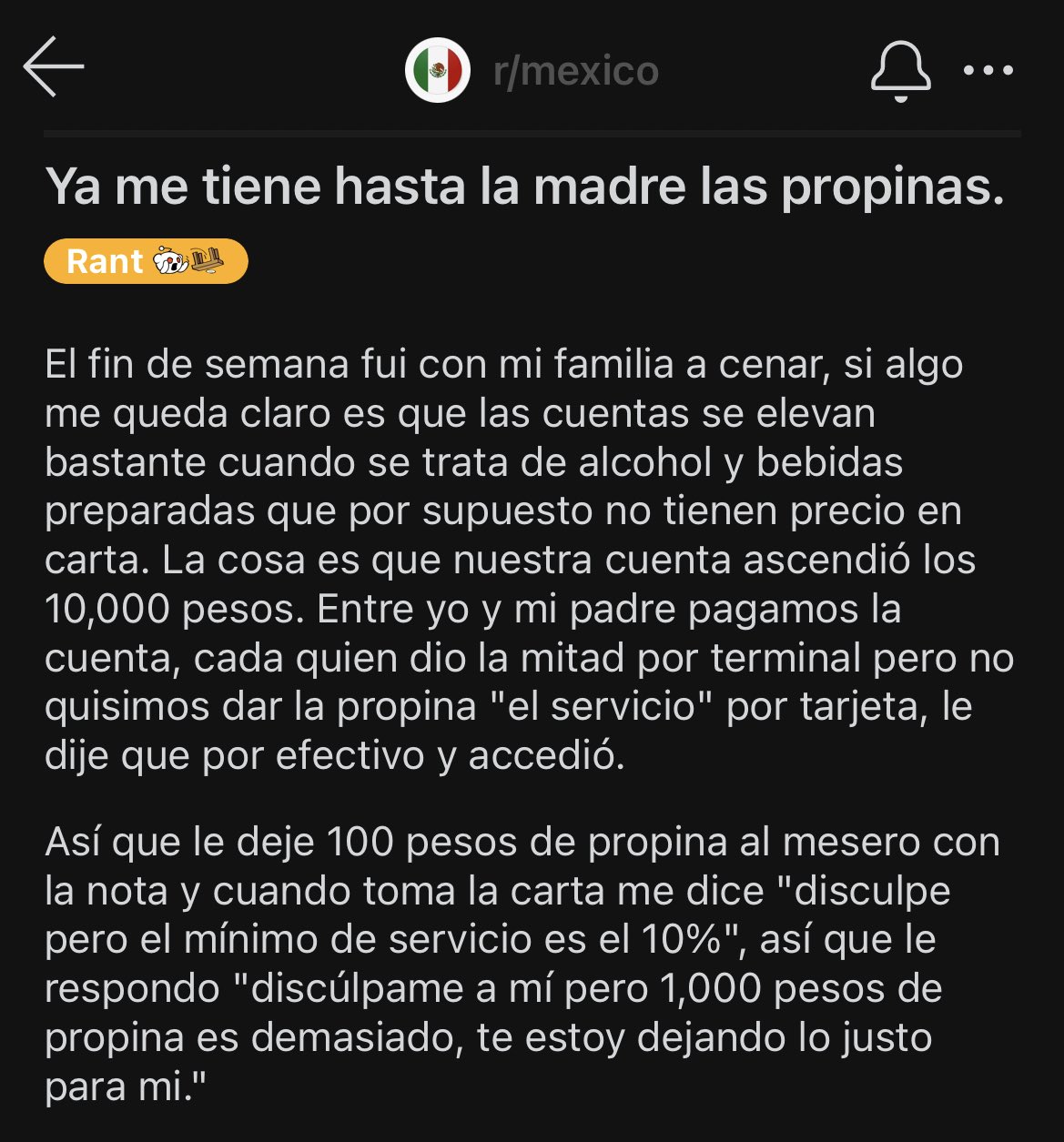
Task: Select the Rant flair chip
Action: pos(146,262)
